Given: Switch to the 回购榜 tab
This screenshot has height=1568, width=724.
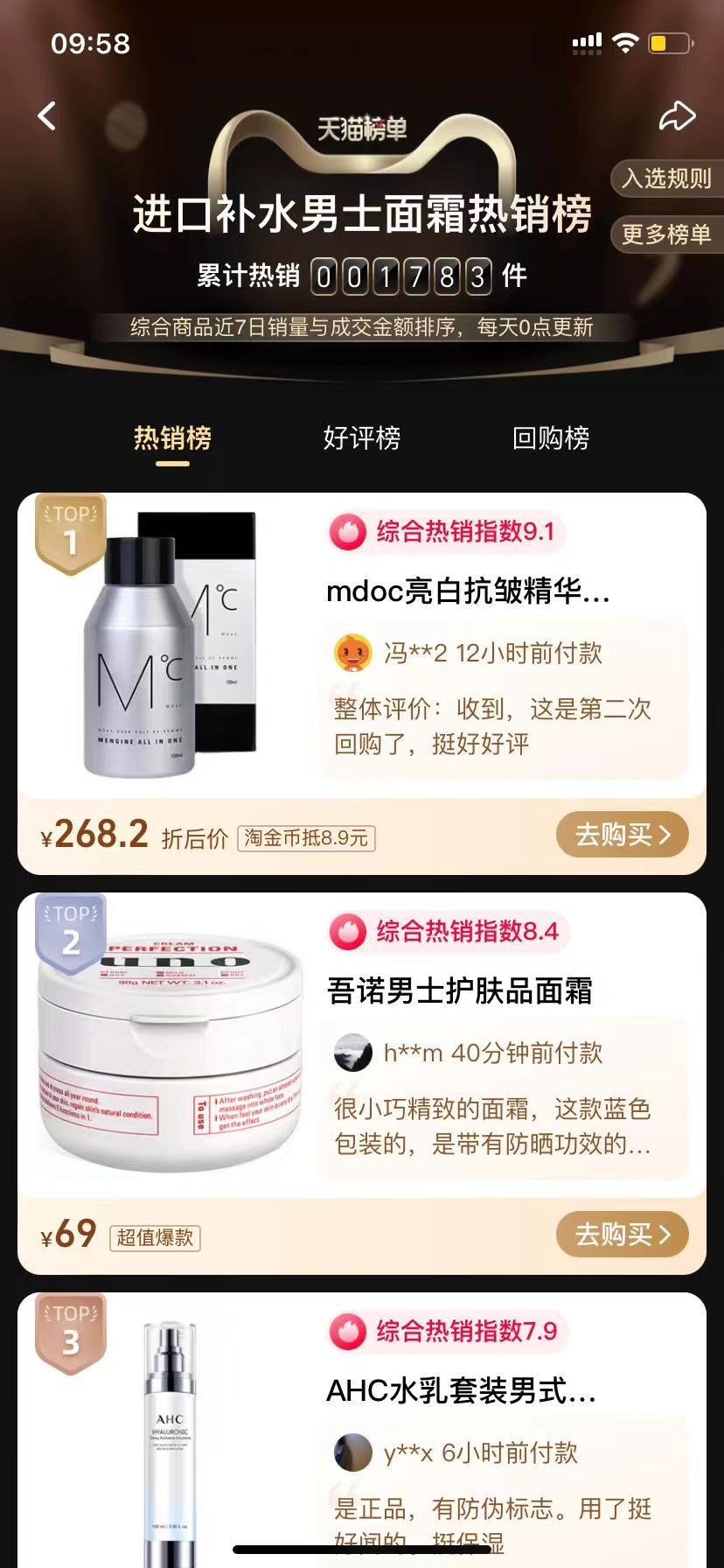Looking at the screenshot, I should tap(549, 437).
